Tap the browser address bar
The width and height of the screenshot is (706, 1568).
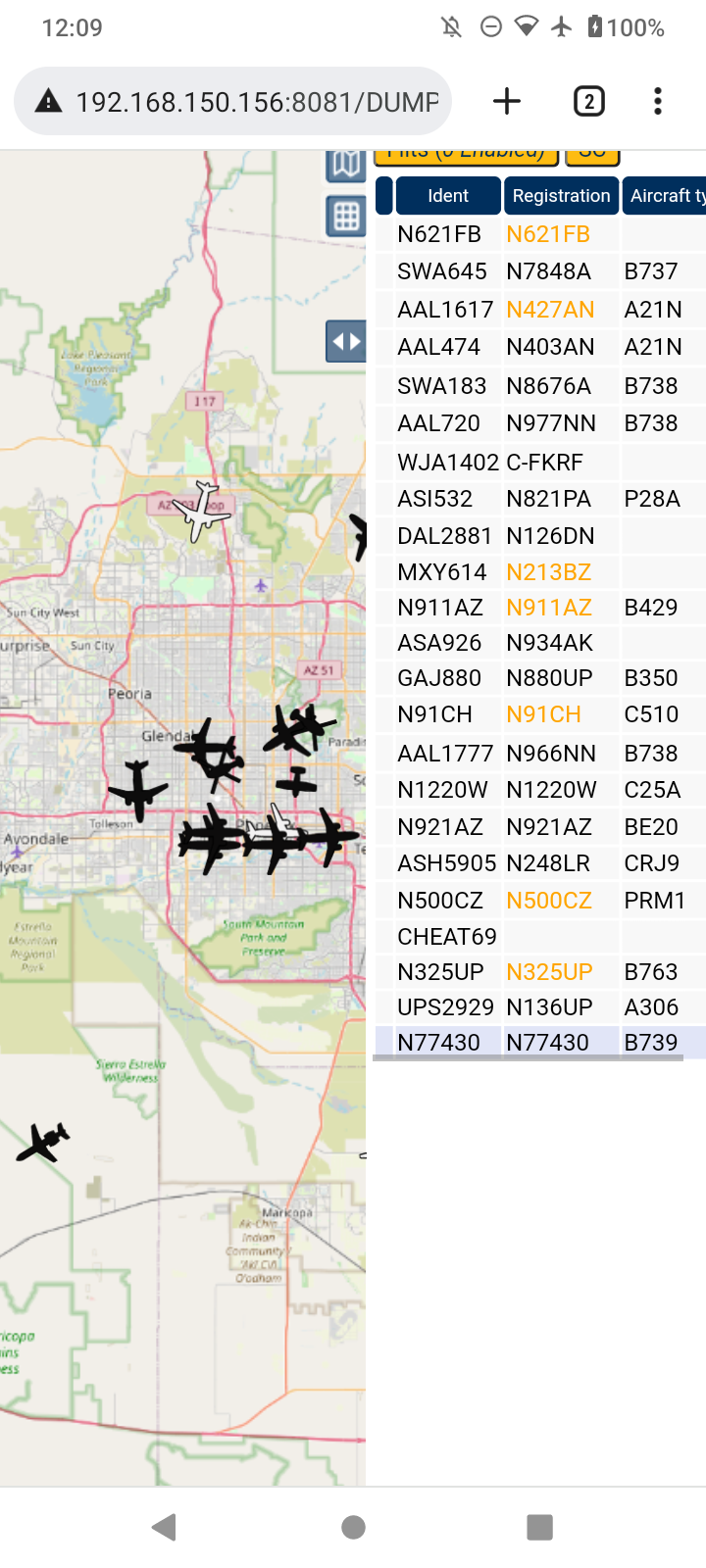(x=232, y=101)
